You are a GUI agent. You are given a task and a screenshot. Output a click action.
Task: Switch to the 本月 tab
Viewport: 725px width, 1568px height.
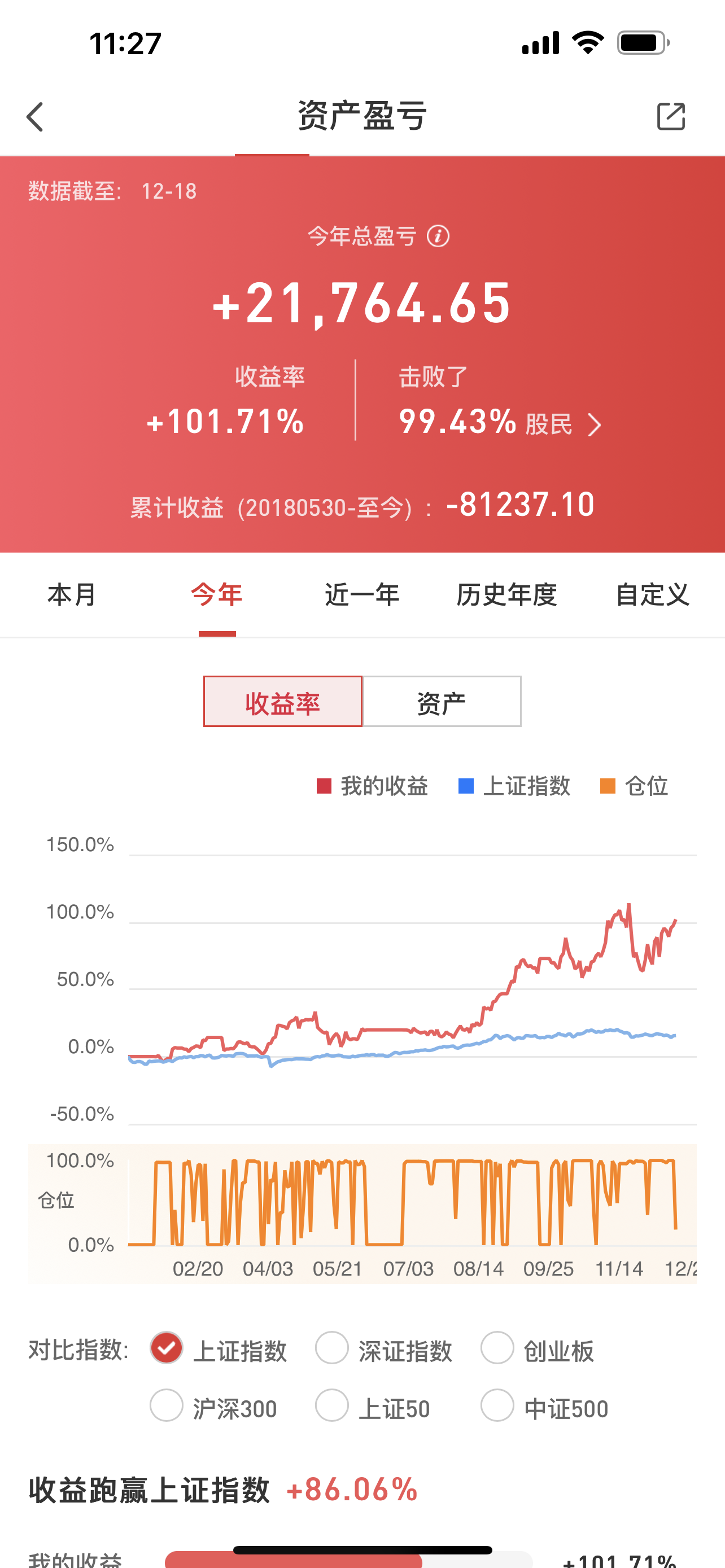(72, 595)
